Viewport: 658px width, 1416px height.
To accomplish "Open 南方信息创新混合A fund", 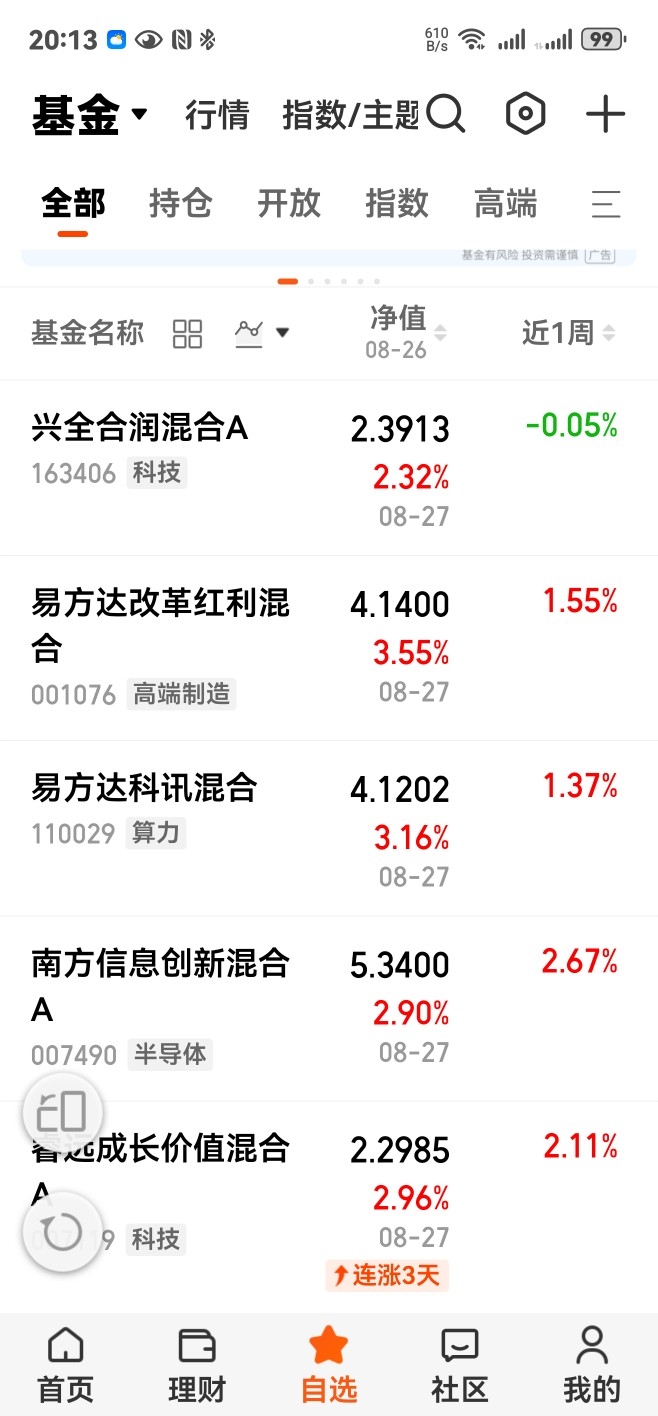I will (x=329, y=1008).
